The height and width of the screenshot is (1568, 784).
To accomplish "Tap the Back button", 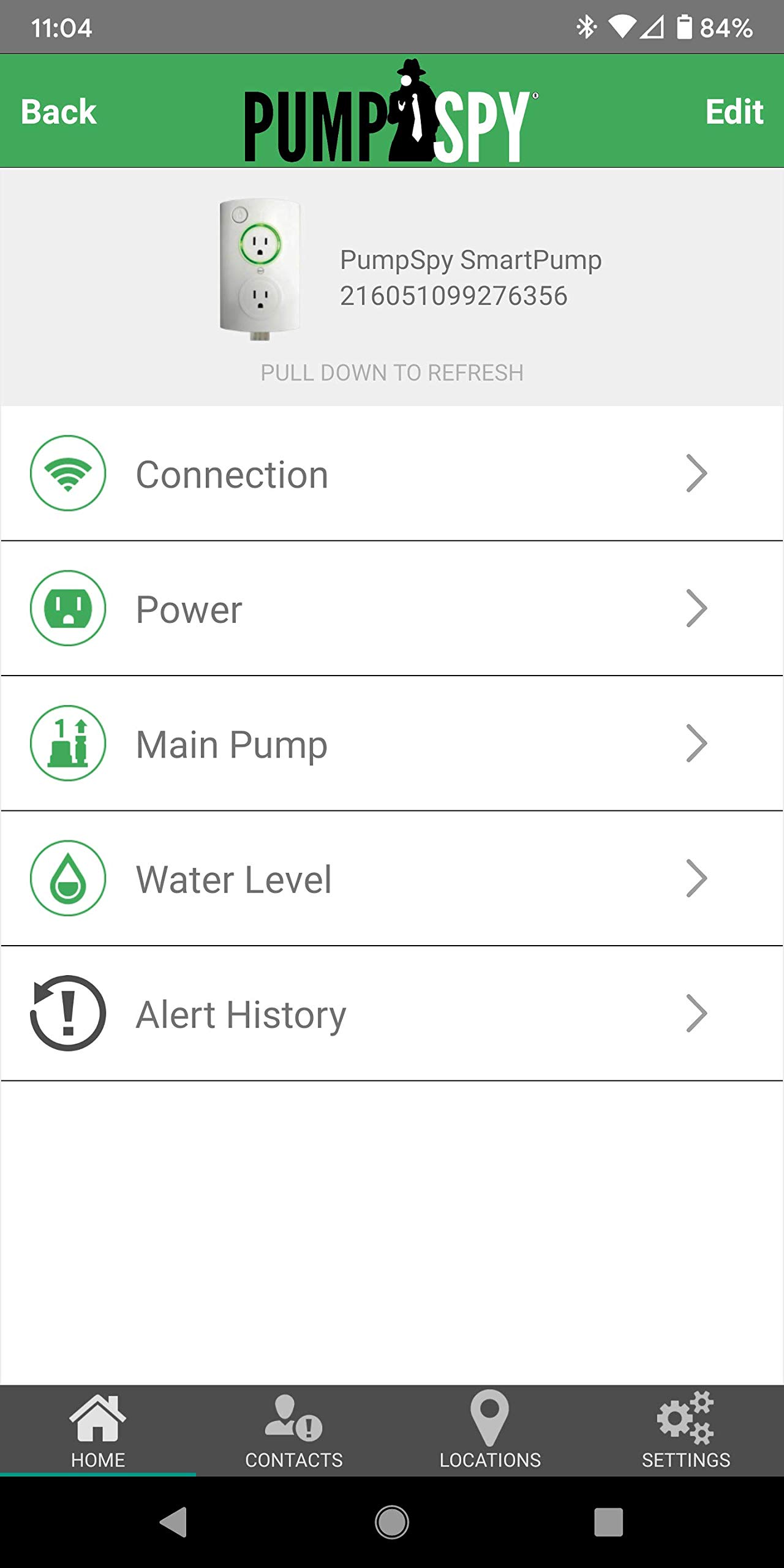I will (58, 112).
